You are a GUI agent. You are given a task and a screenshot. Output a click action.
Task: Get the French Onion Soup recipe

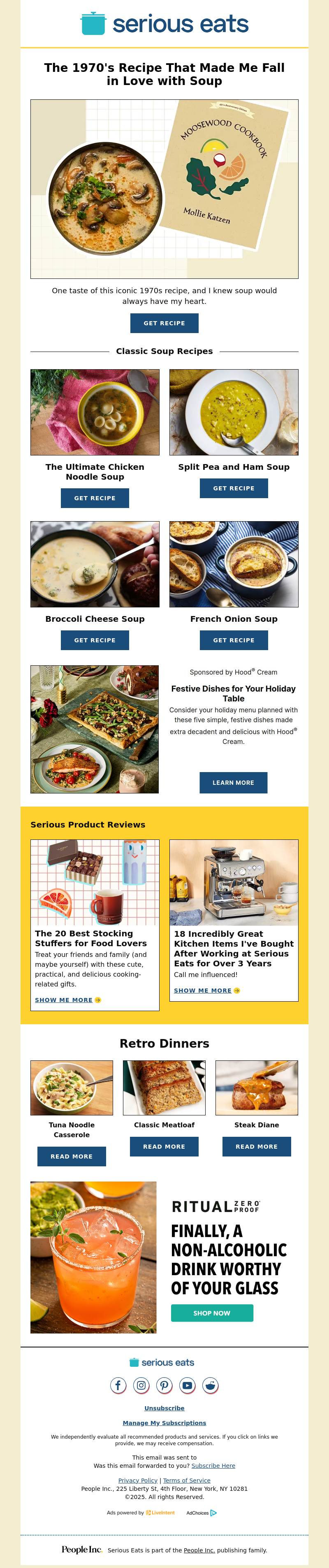click(233, 640)
